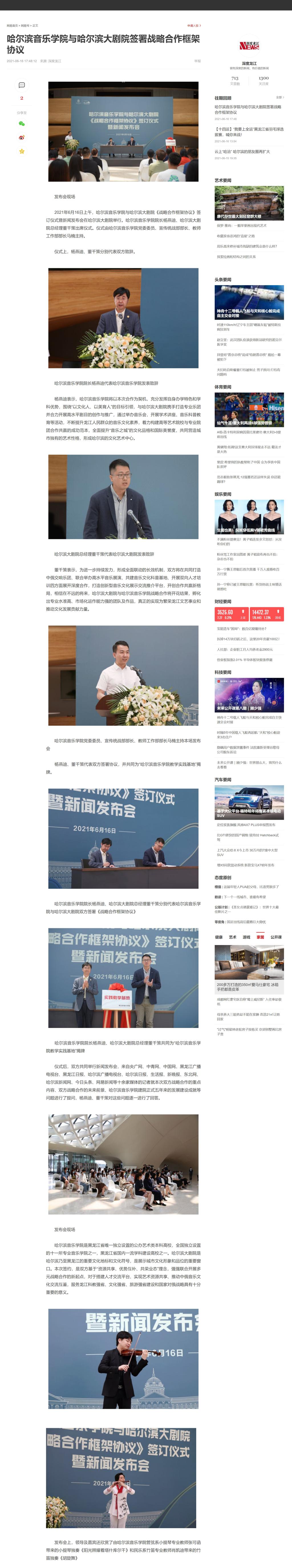Share article to Weibo icon
This screenshot has height=1568, width=292.
point(22,138)
